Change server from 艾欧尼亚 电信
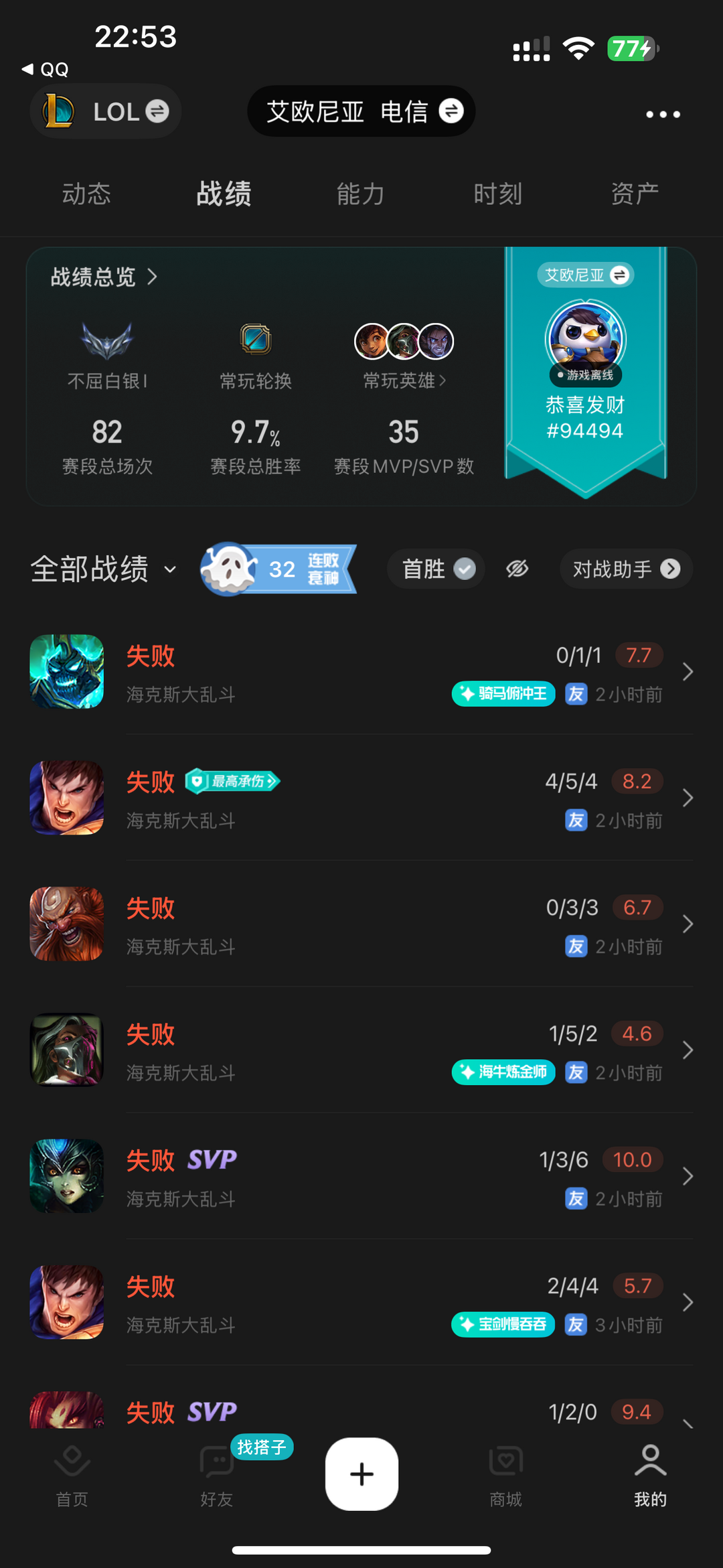The height and width of the screenshot is (1568, 723). tap(361, 112)
